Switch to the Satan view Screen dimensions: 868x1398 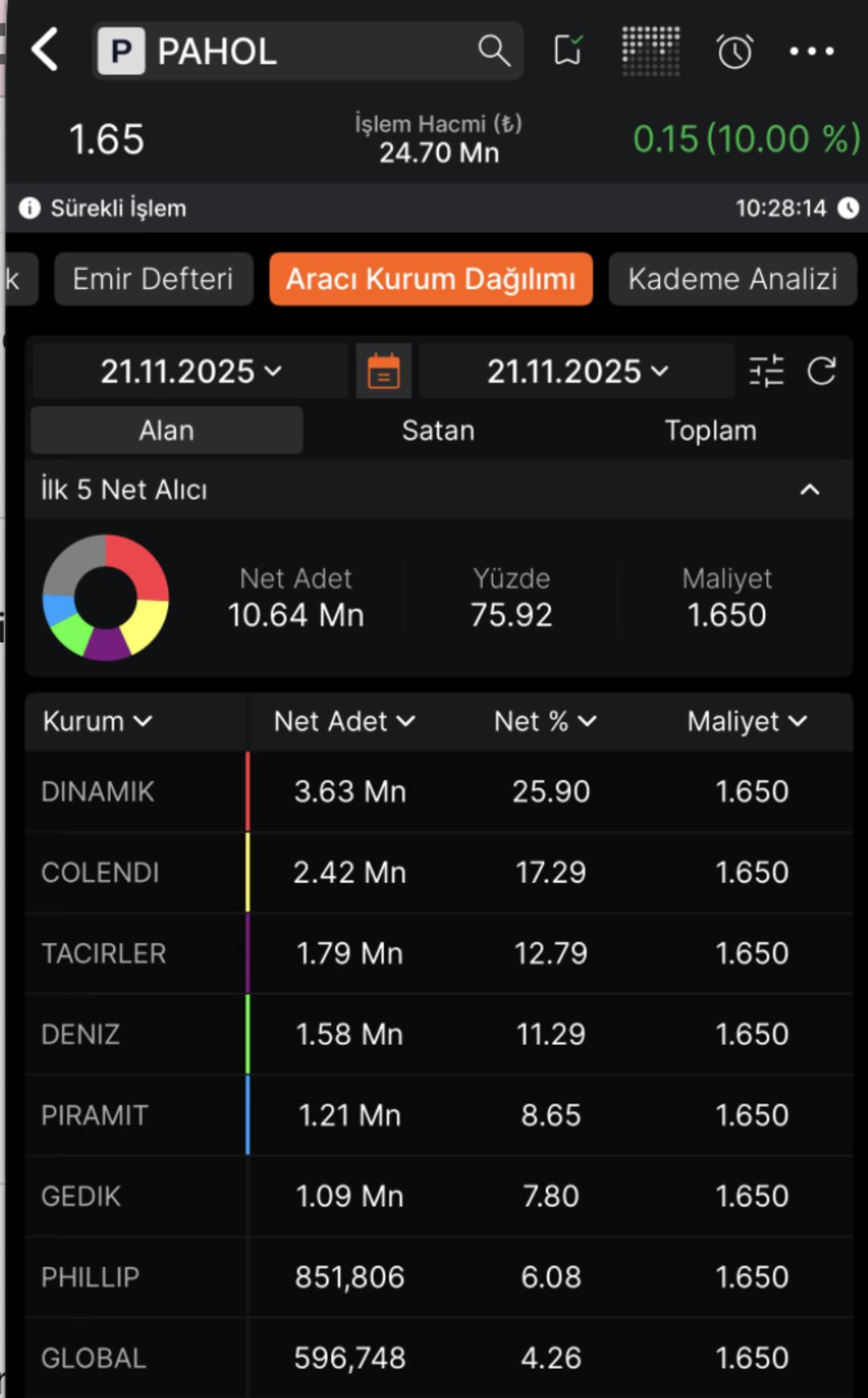[x=438, y=430]
